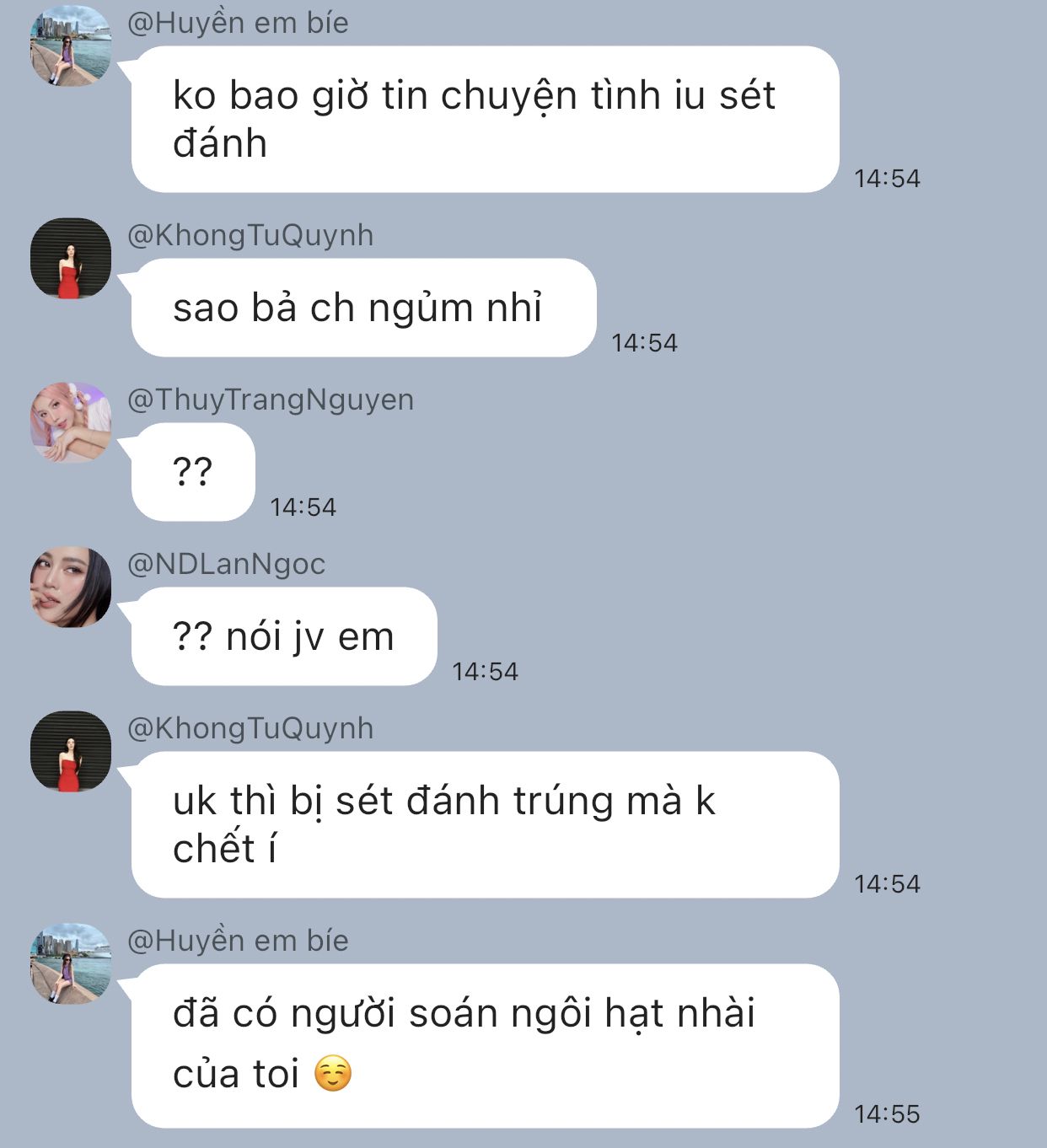Tap KhongTuQuynh's avatar beside "uk thì bị sét đánh"

(71, 752)
